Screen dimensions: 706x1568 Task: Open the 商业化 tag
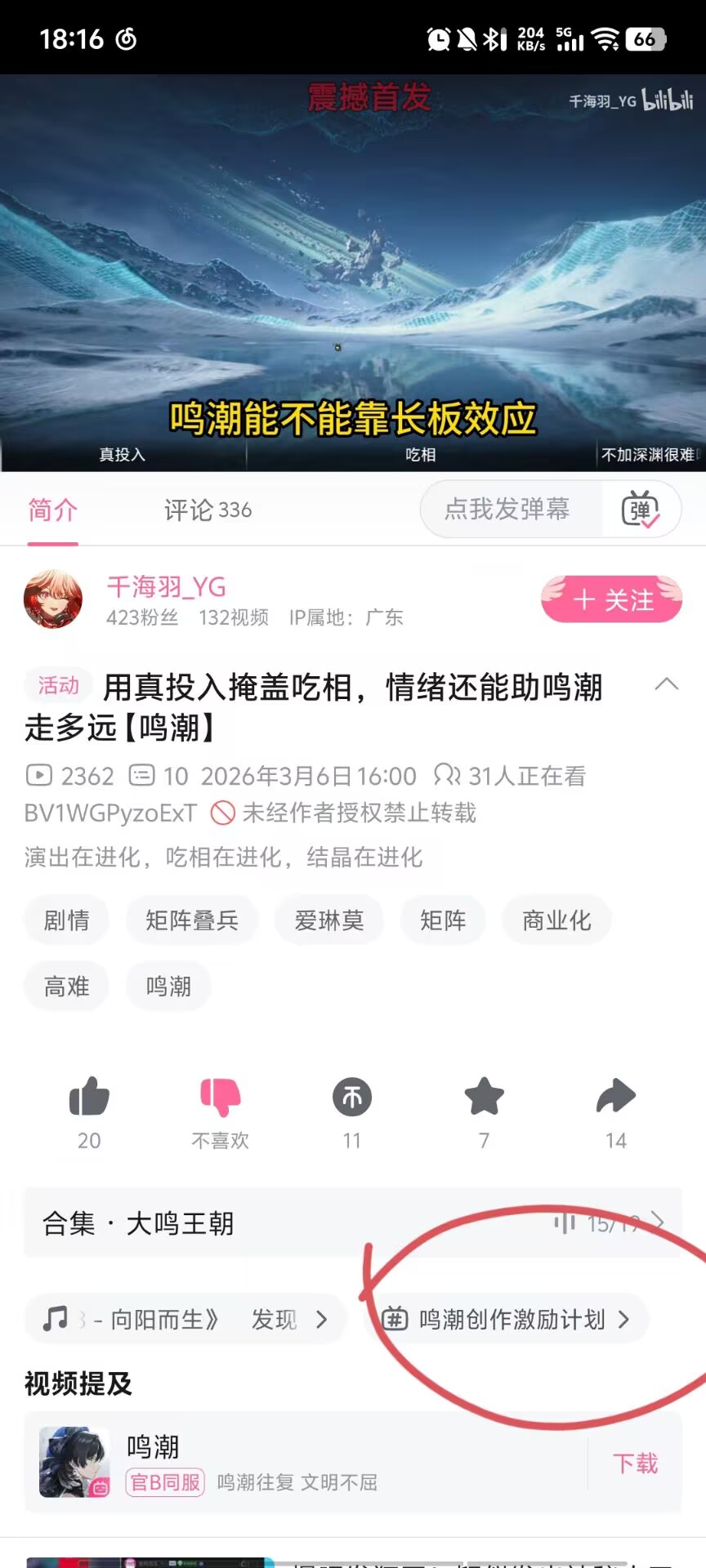click(x=556, y=920)
